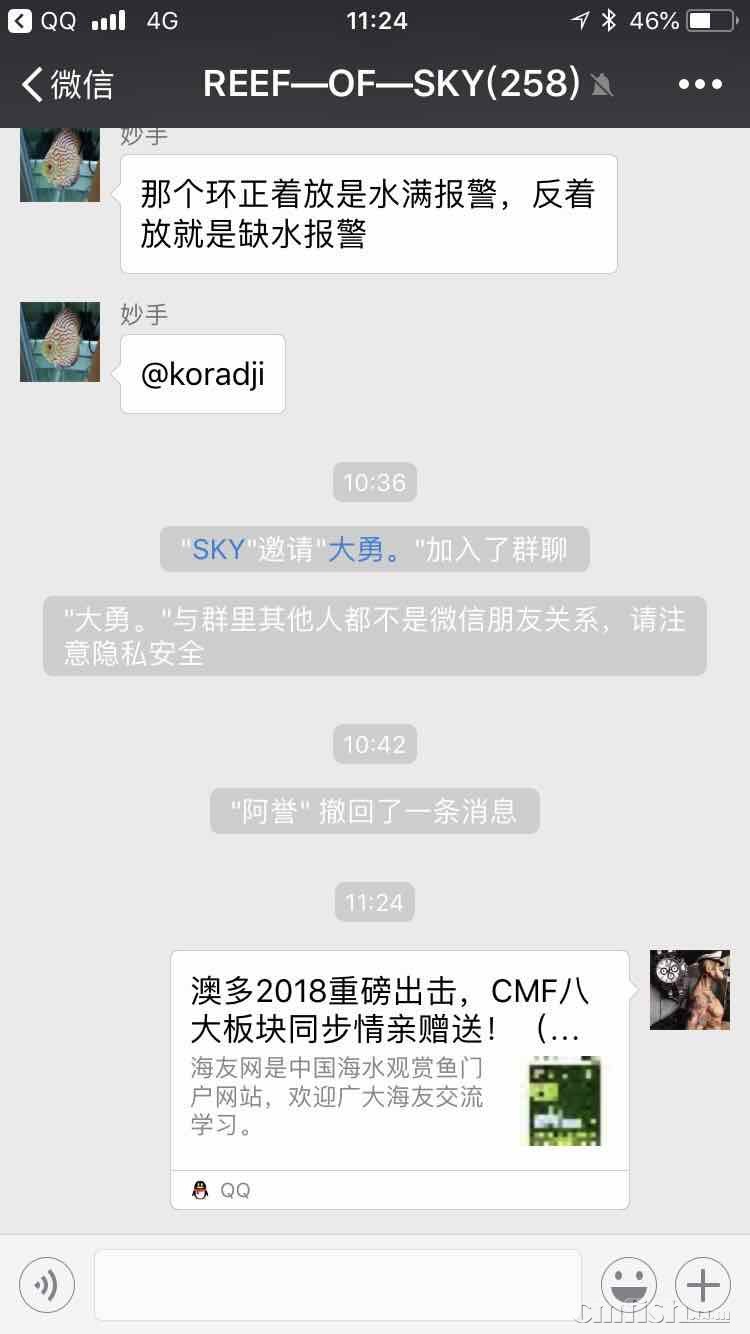Image resolution: width=750 pixels, height=1334 pixels.
Task: Tap the muted bell icon beside the group name
Action: coord(601,86)
